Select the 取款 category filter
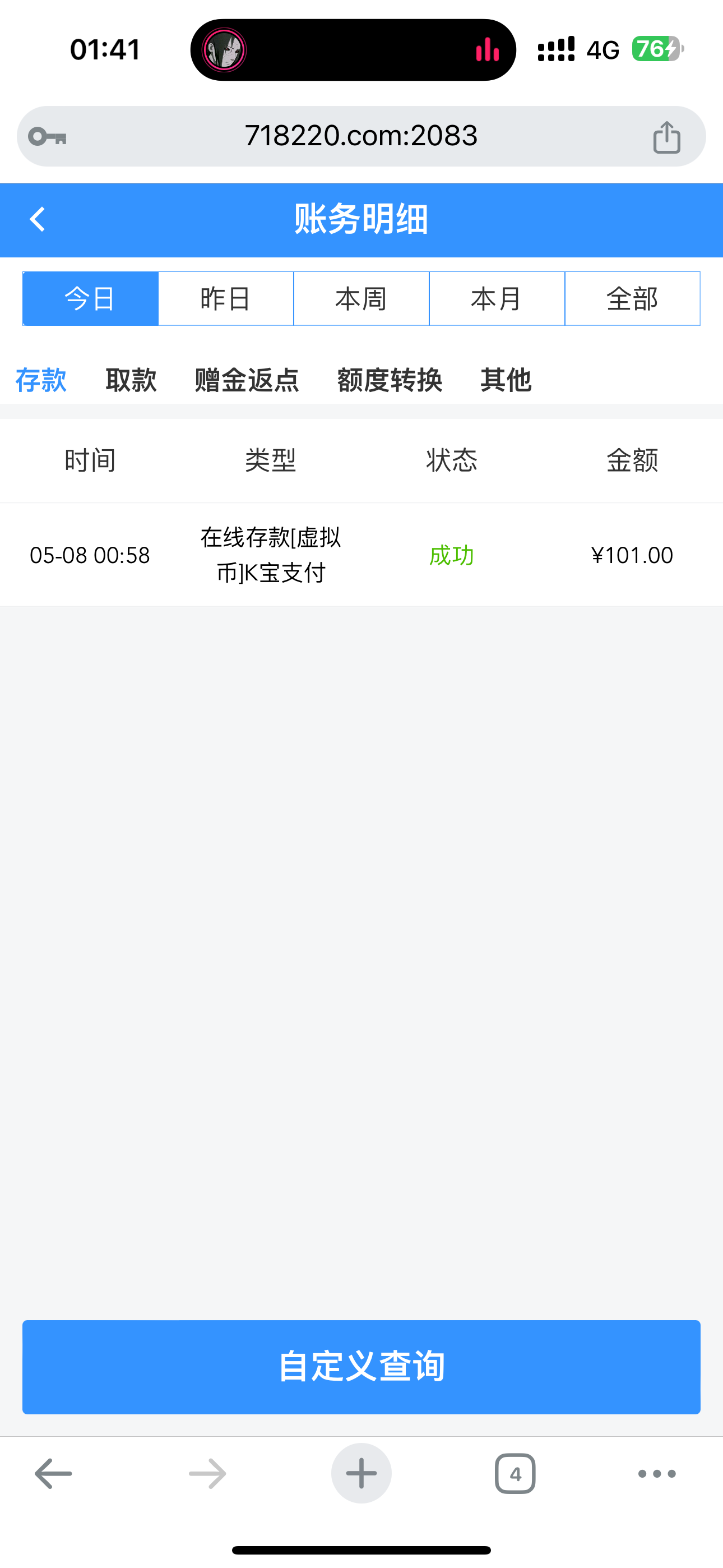The height and width of the screenshot is (1568, 723). pos(132,379)
